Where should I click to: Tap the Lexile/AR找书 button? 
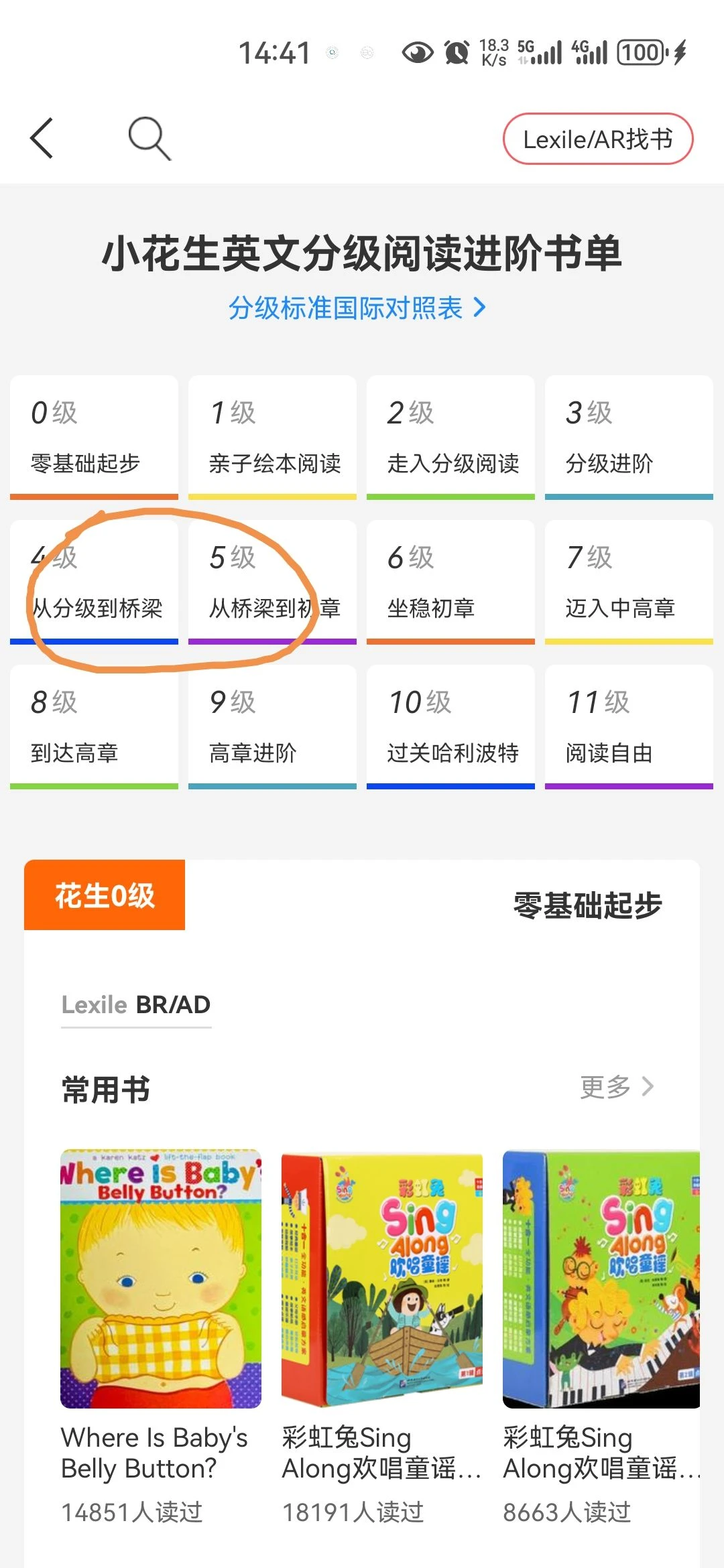pyautogui.click(x=598, y=139)
